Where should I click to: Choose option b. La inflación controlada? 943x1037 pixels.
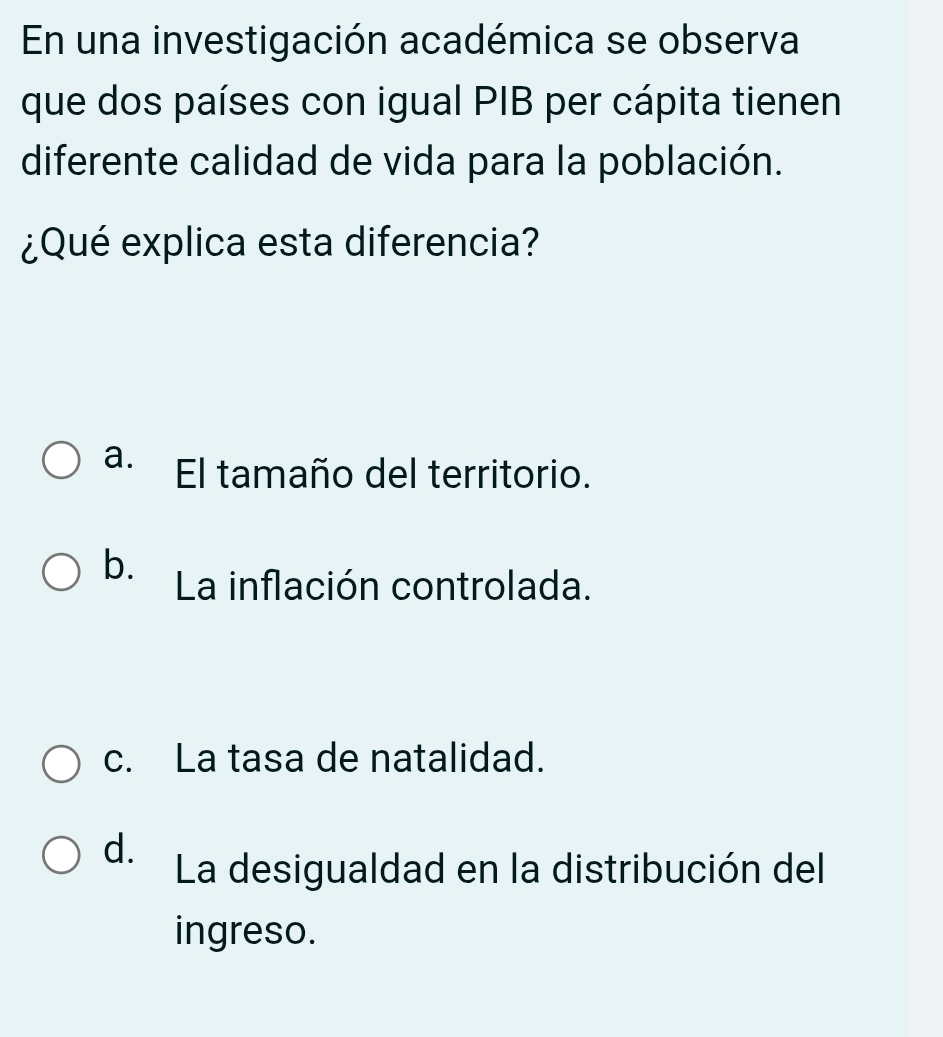pyautogui.click(x=62, y=572)
